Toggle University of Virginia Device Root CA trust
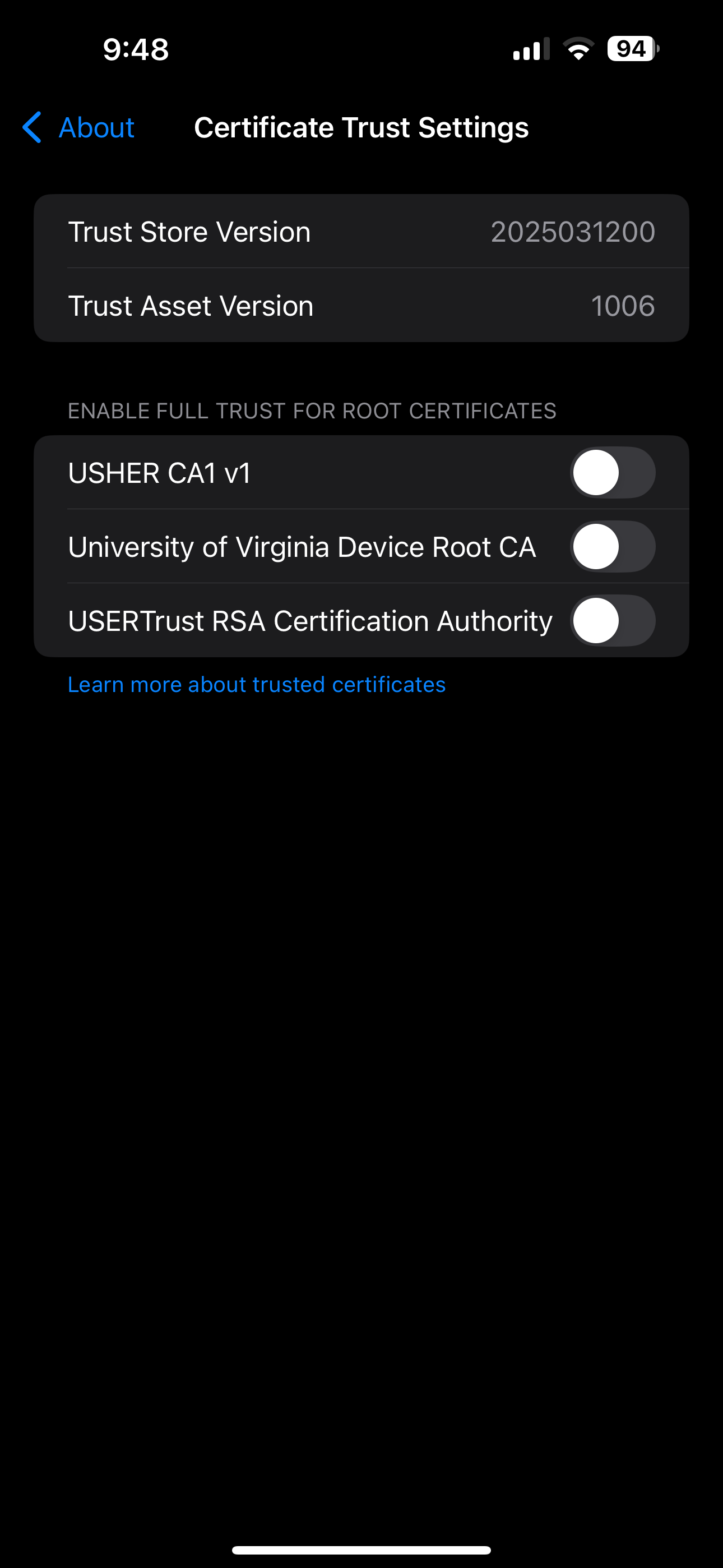The image size is (723, 1568). click(612, 547)
